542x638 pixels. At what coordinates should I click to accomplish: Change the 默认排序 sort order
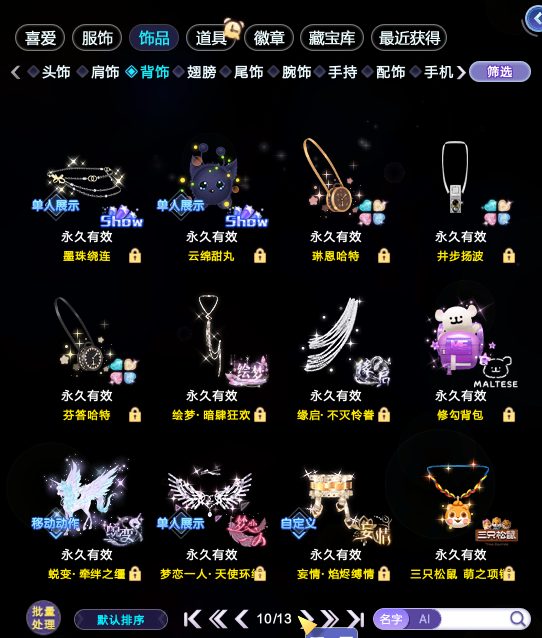click(121, 620)
